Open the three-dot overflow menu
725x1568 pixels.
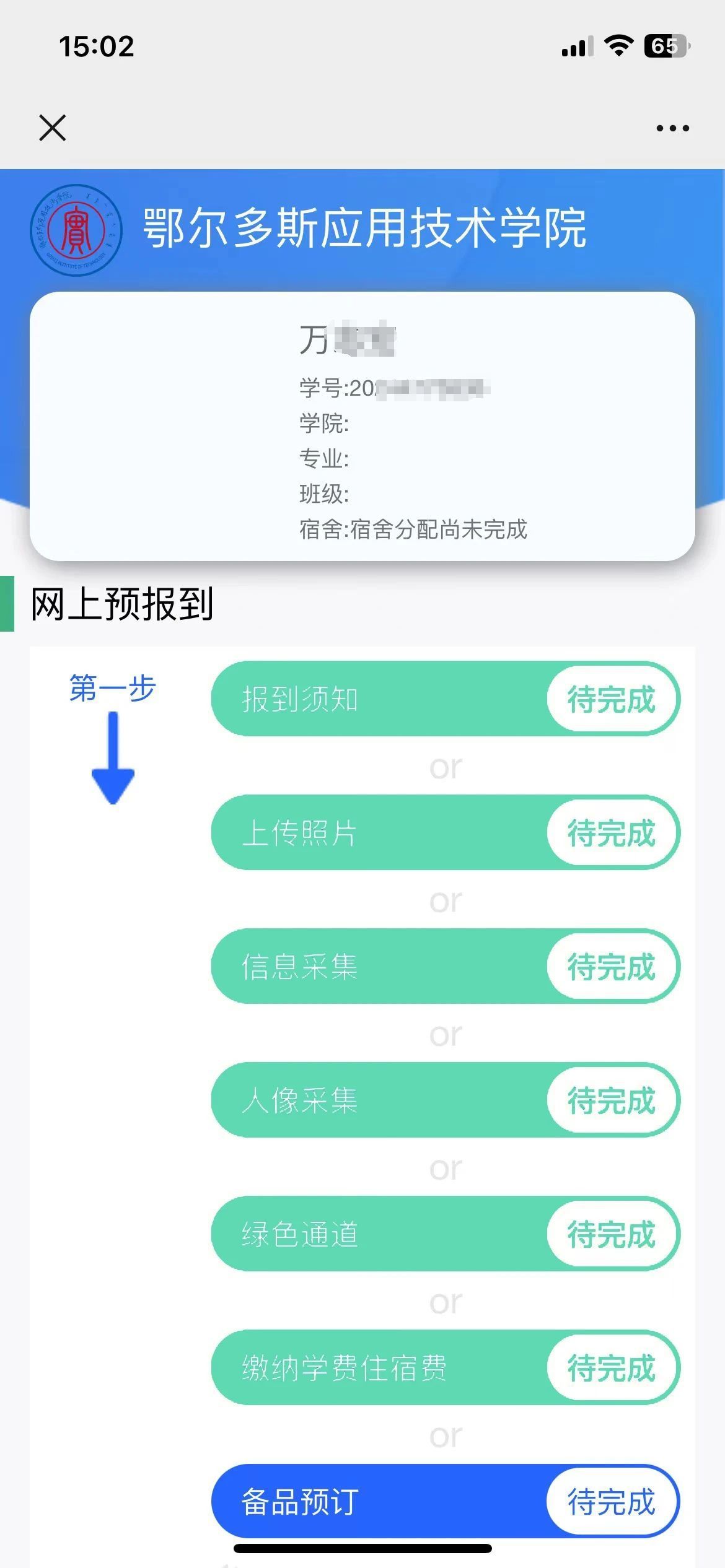pos(672,128)
